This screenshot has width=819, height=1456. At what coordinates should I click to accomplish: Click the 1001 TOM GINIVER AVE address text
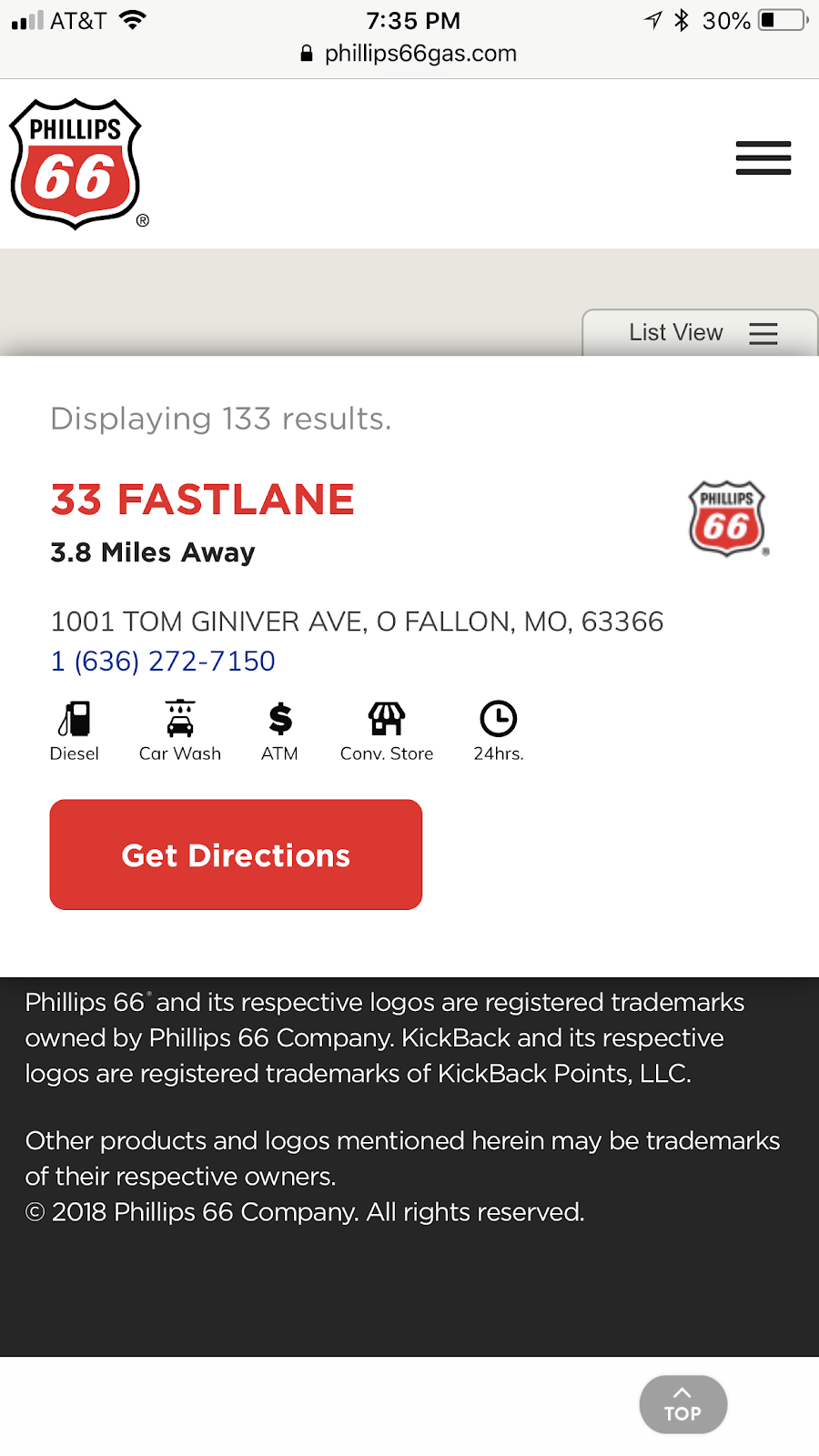tap(357, 621)
